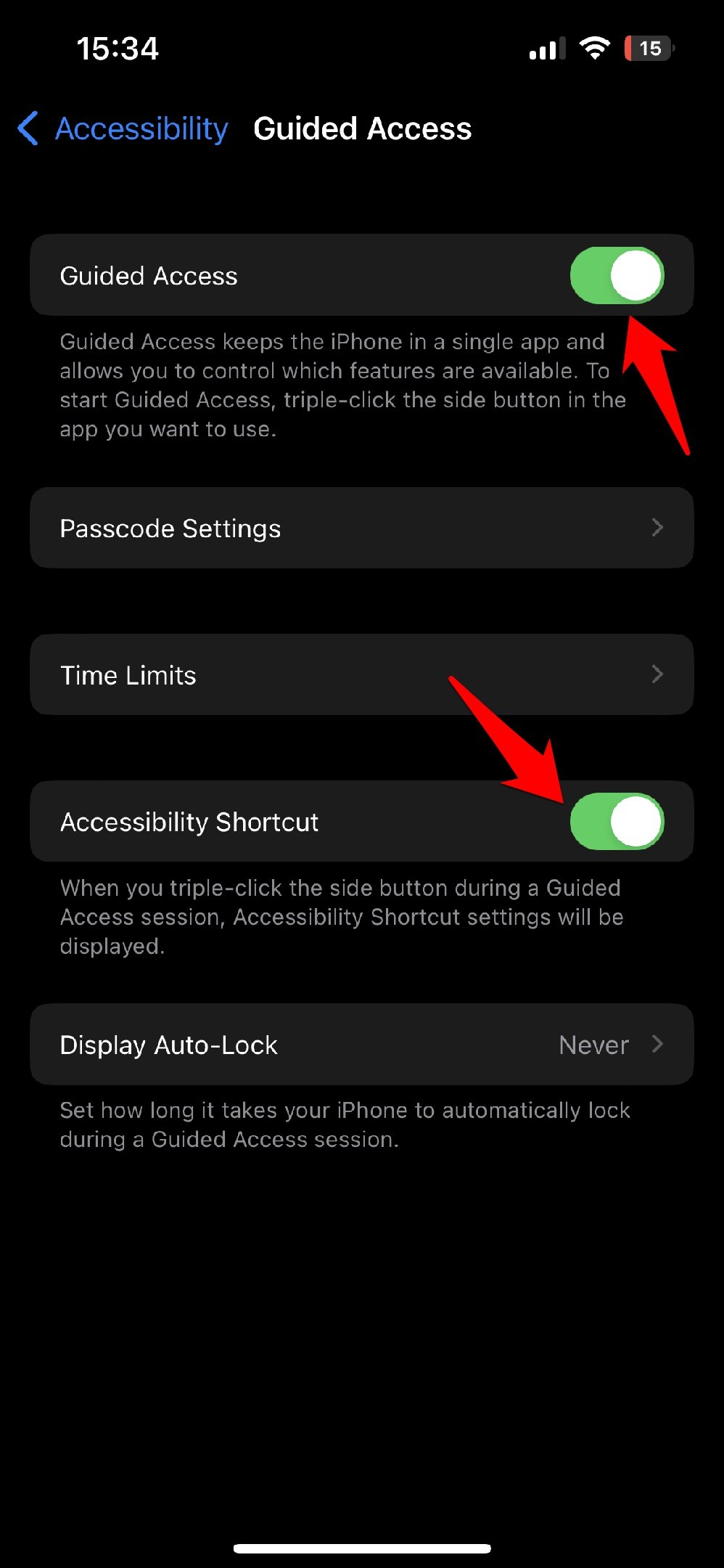Tap the chevron on Display Auto-Lock row
The width and height of the screenshot is (724, 1568).
(658, 1045)
